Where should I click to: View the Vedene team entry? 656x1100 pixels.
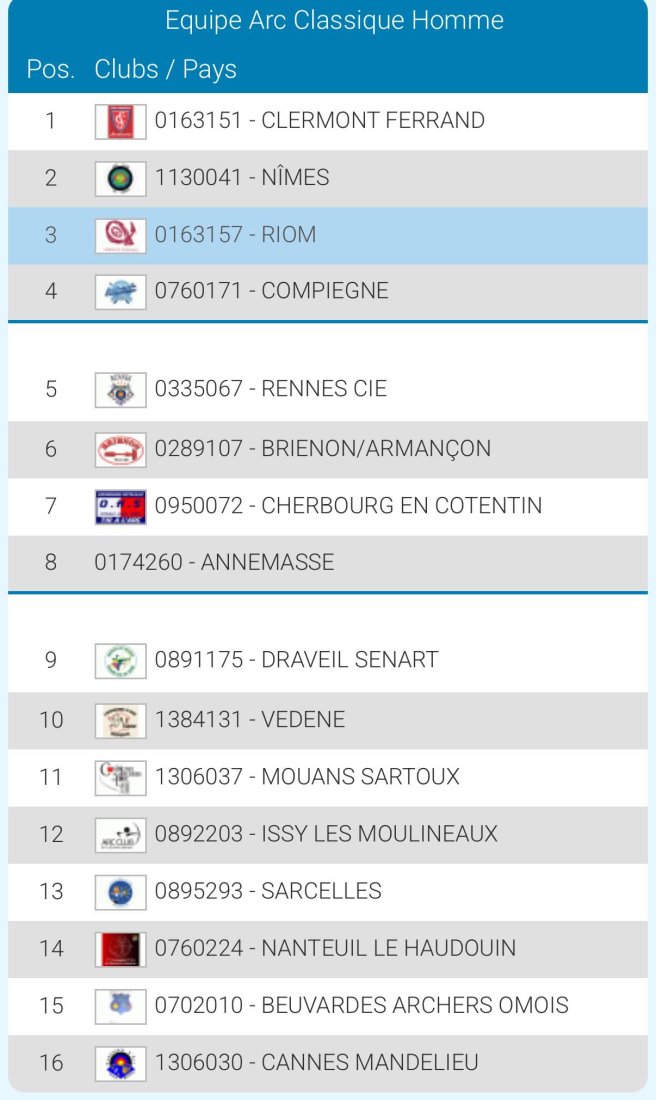[328, 720]
